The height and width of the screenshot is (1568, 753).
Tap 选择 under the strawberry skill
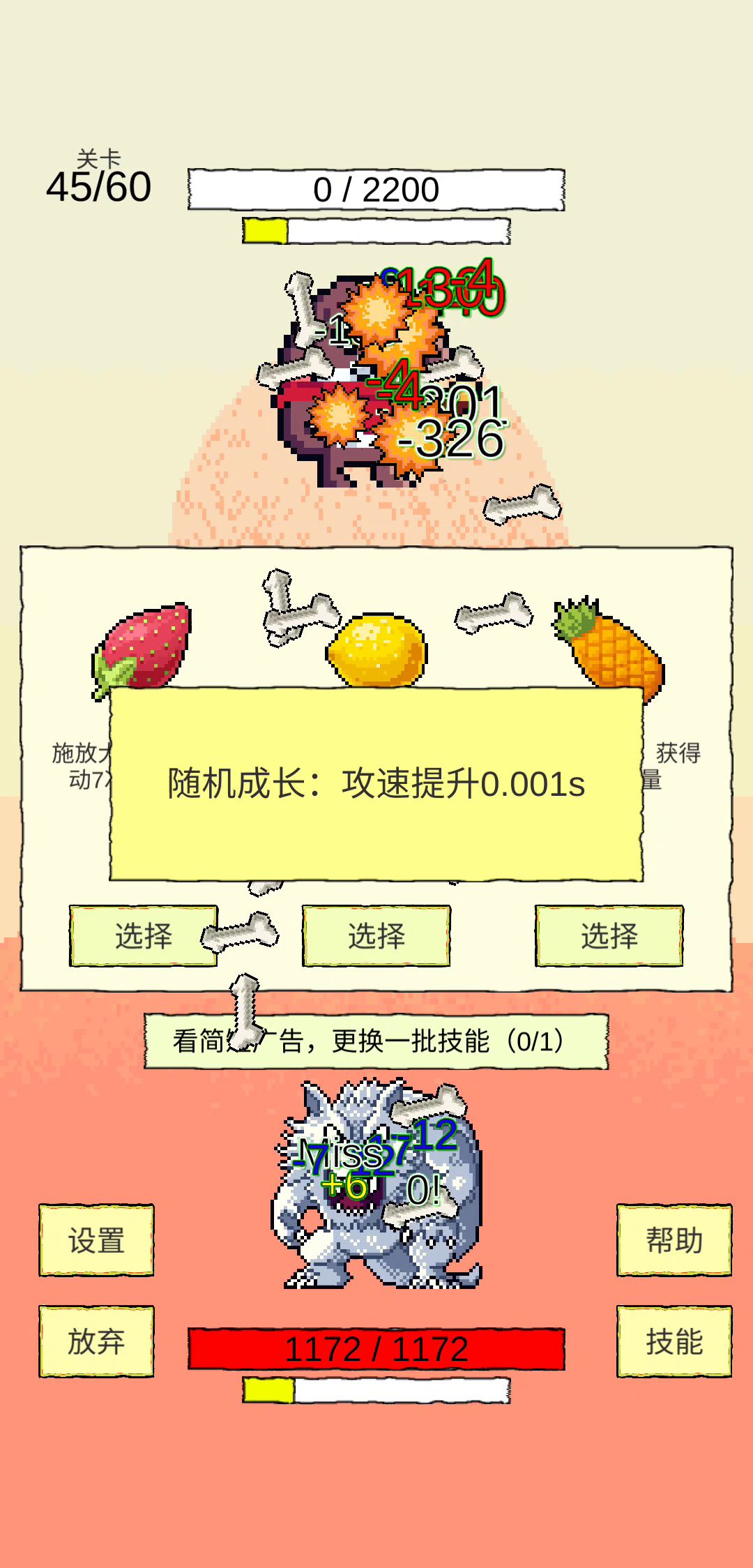pyautogui.click(x=143, y=936)
